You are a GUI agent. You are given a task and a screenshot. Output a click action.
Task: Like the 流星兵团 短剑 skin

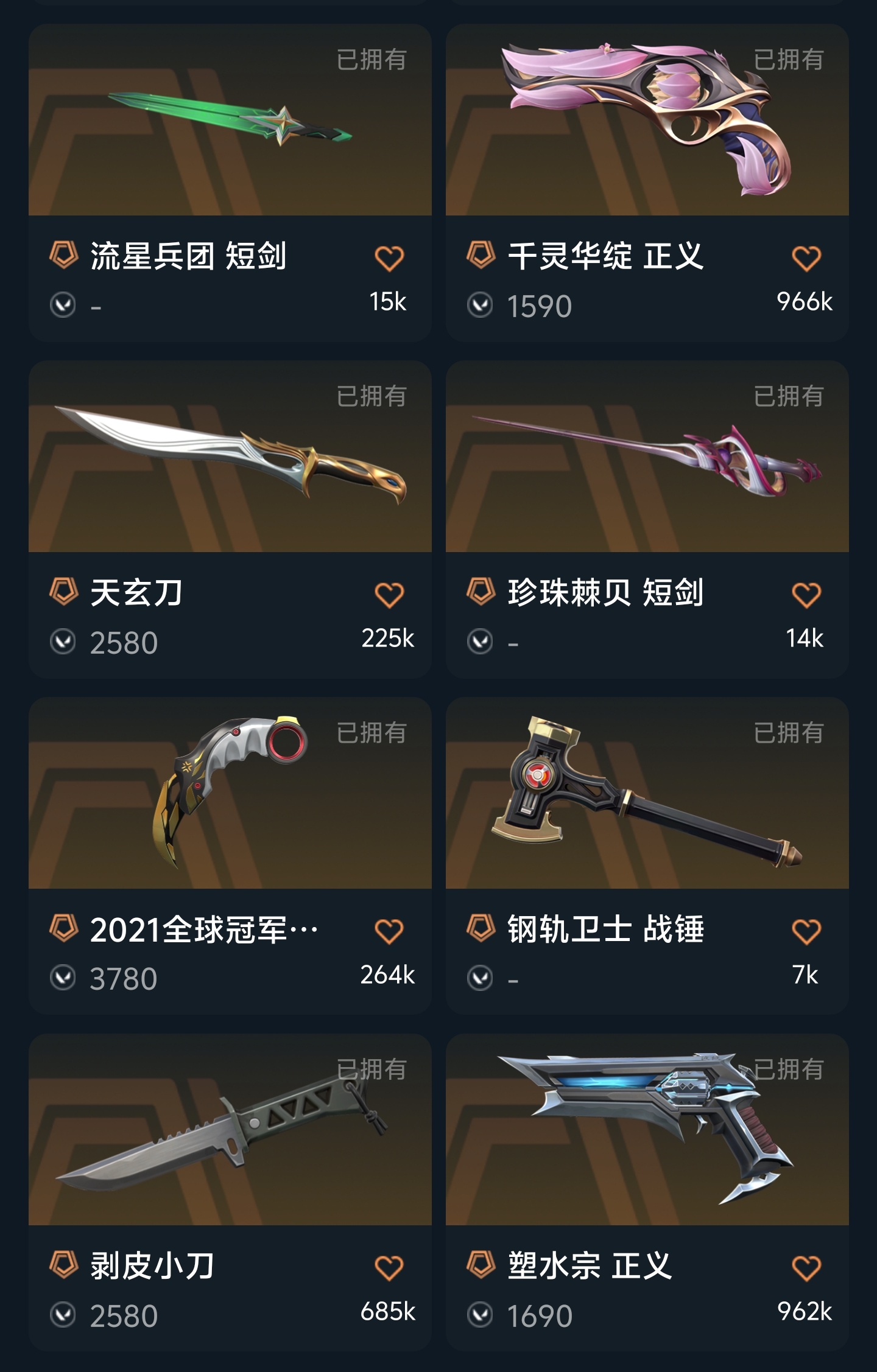(x=389, y=258)
